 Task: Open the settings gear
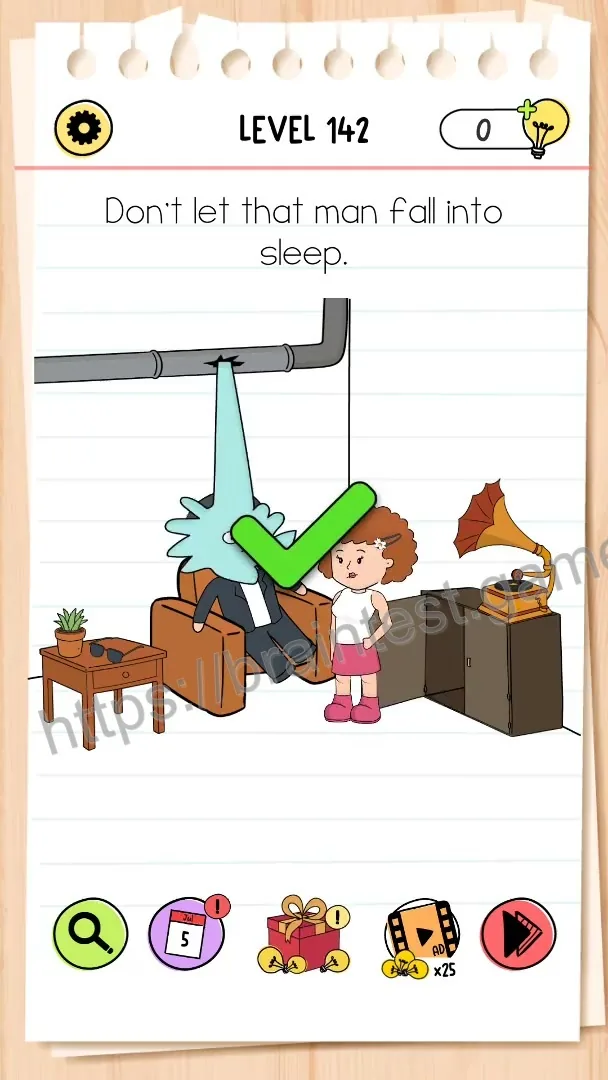[83, 128]
